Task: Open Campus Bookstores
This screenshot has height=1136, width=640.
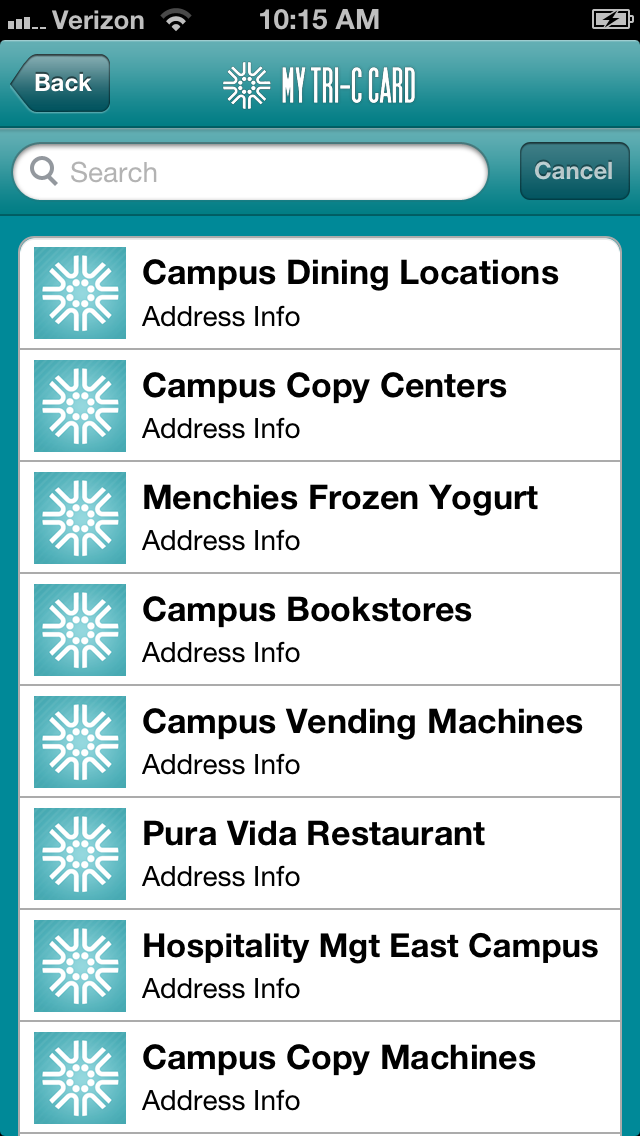Action: click(x=320, y=629)
